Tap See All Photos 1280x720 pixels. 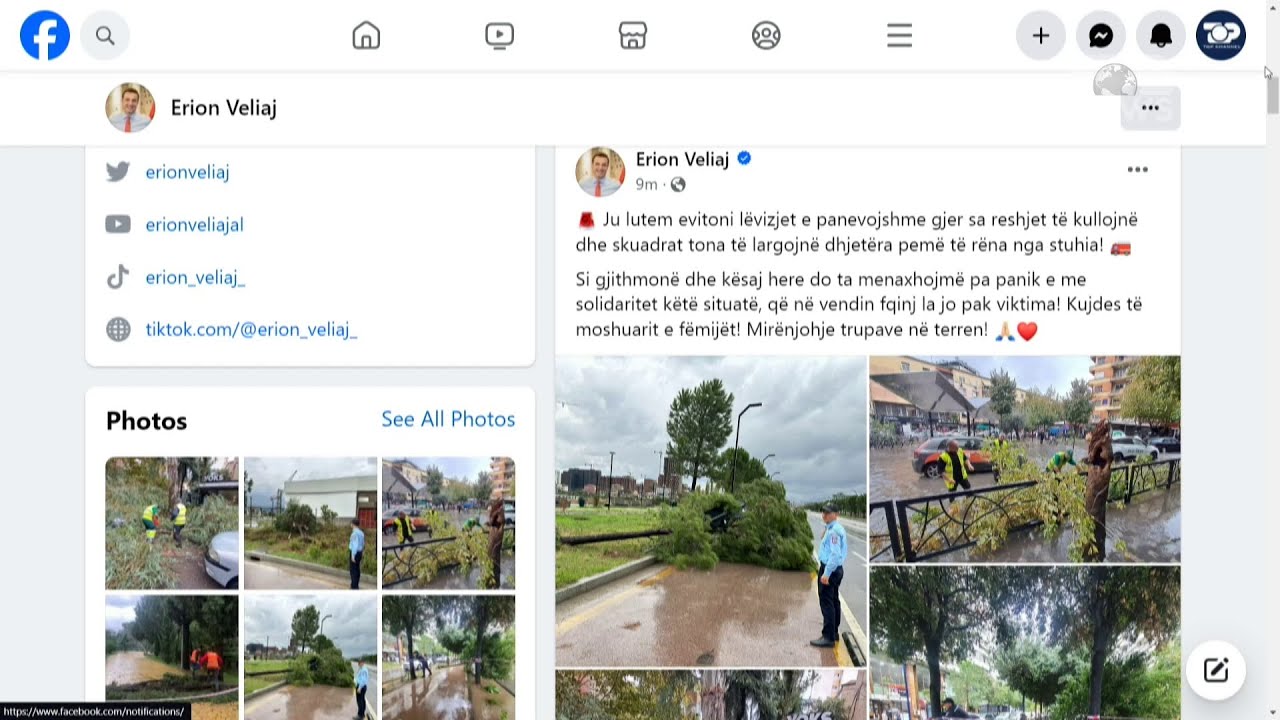[448, 419]
